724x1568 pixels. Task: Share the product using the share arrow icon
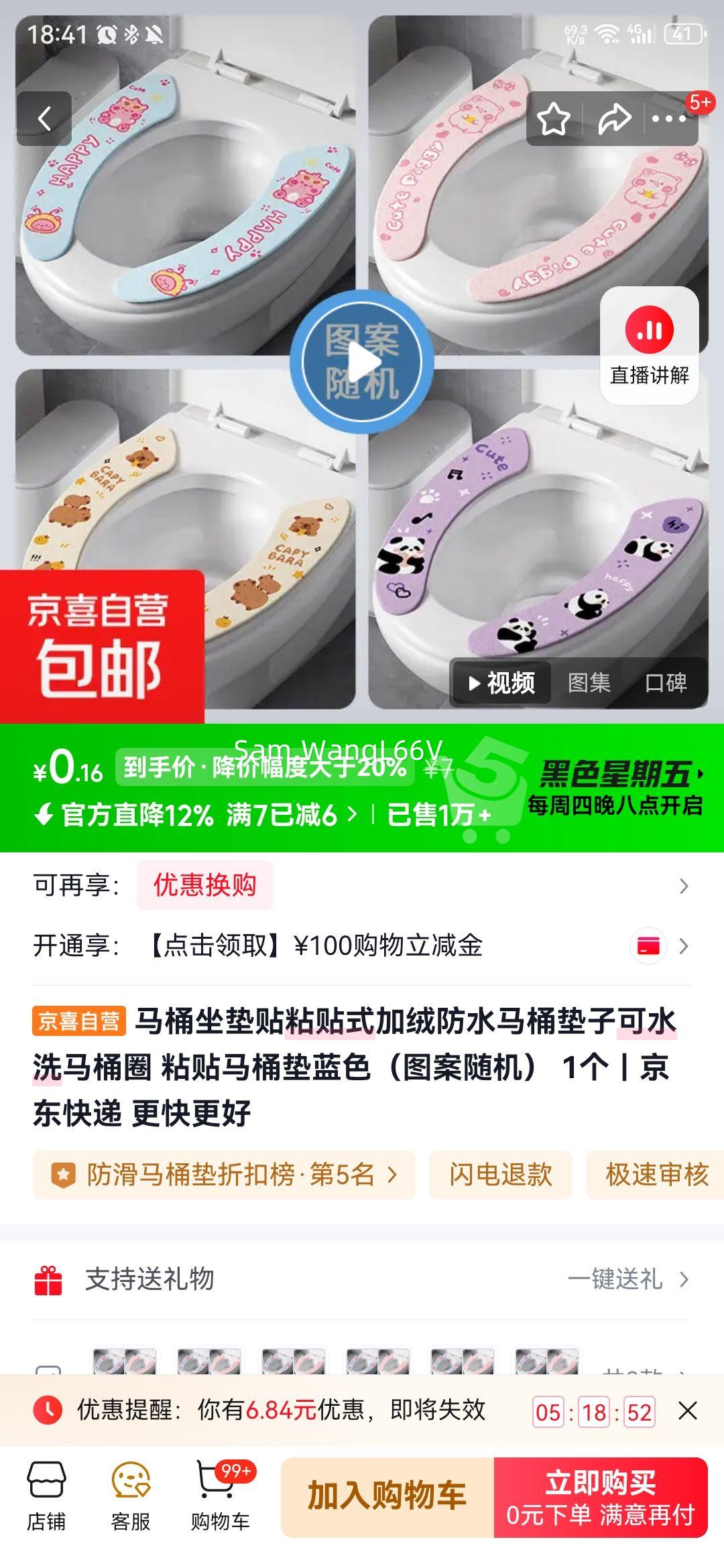(x=613, y=119)
